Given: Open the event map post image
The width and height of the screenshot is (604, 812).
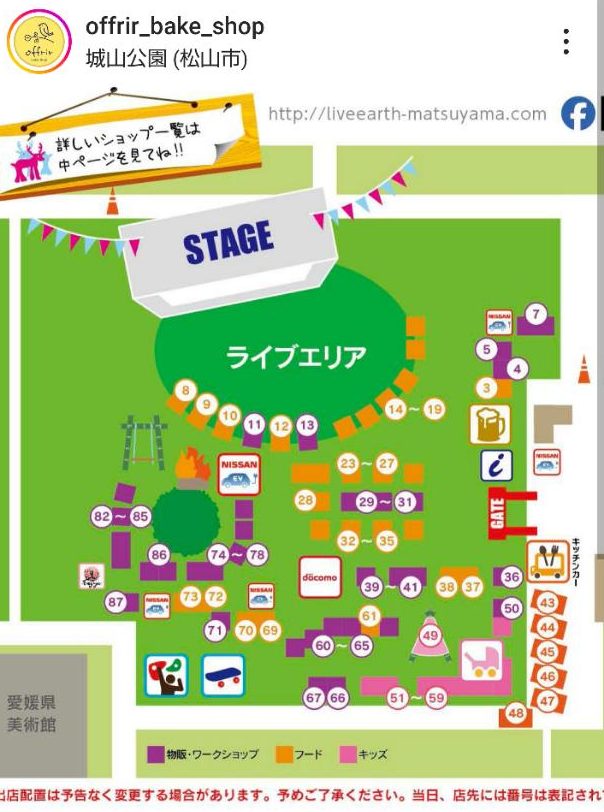Looking at the screenshot, I should point(300,440).
